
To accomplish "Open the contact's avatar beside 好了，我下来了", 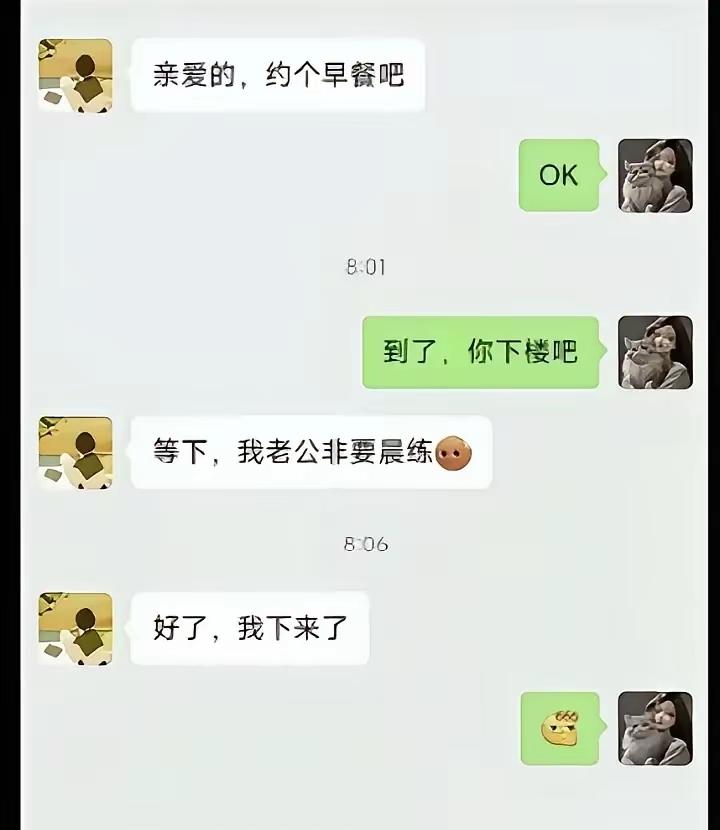I will tap(75, 628).
